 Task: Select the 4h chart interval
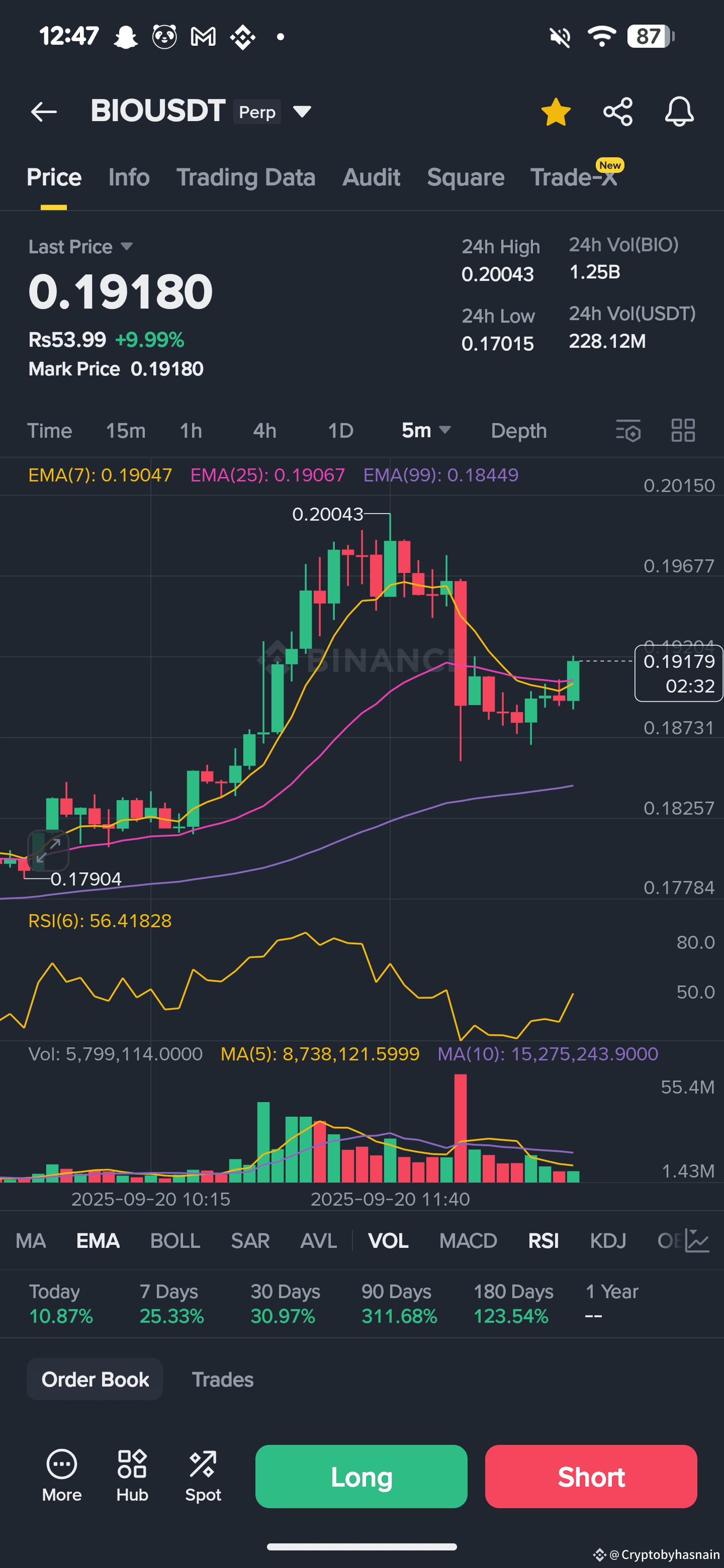tap(264, 431)
